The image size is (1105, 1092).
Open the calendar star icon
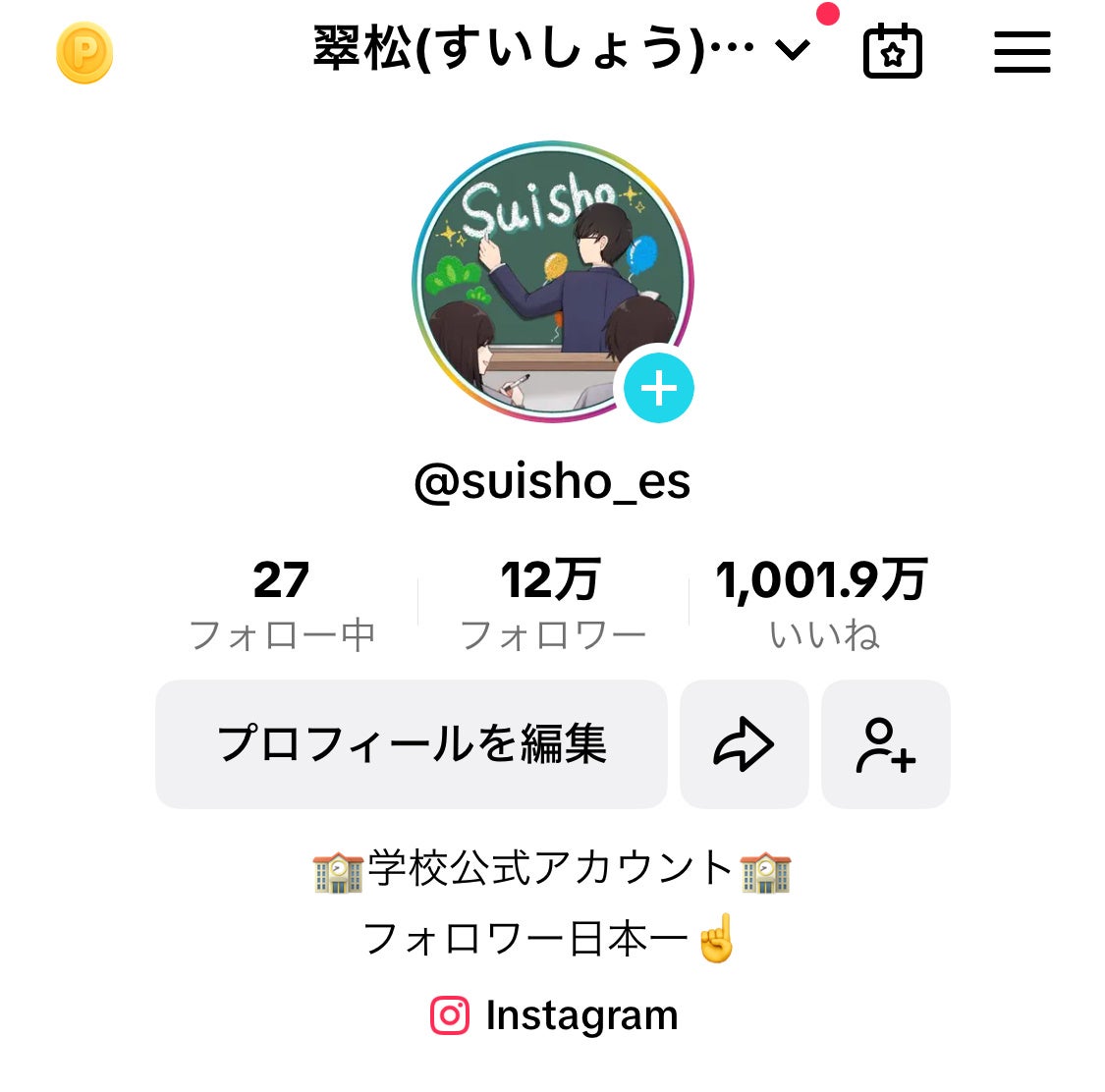(892, 51)
